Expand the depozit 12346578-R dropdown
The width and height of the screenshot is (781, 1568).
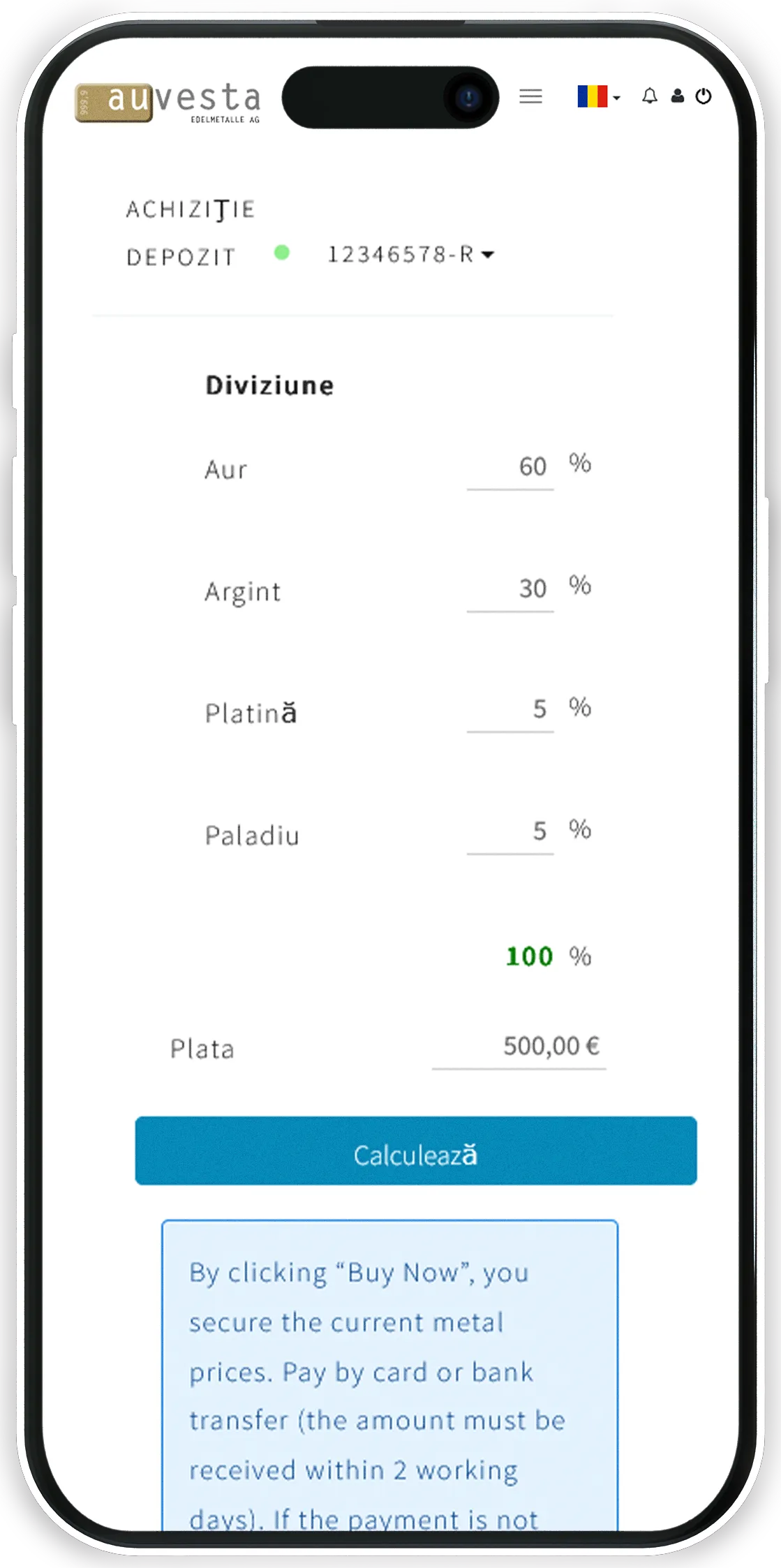pos(410,255)
